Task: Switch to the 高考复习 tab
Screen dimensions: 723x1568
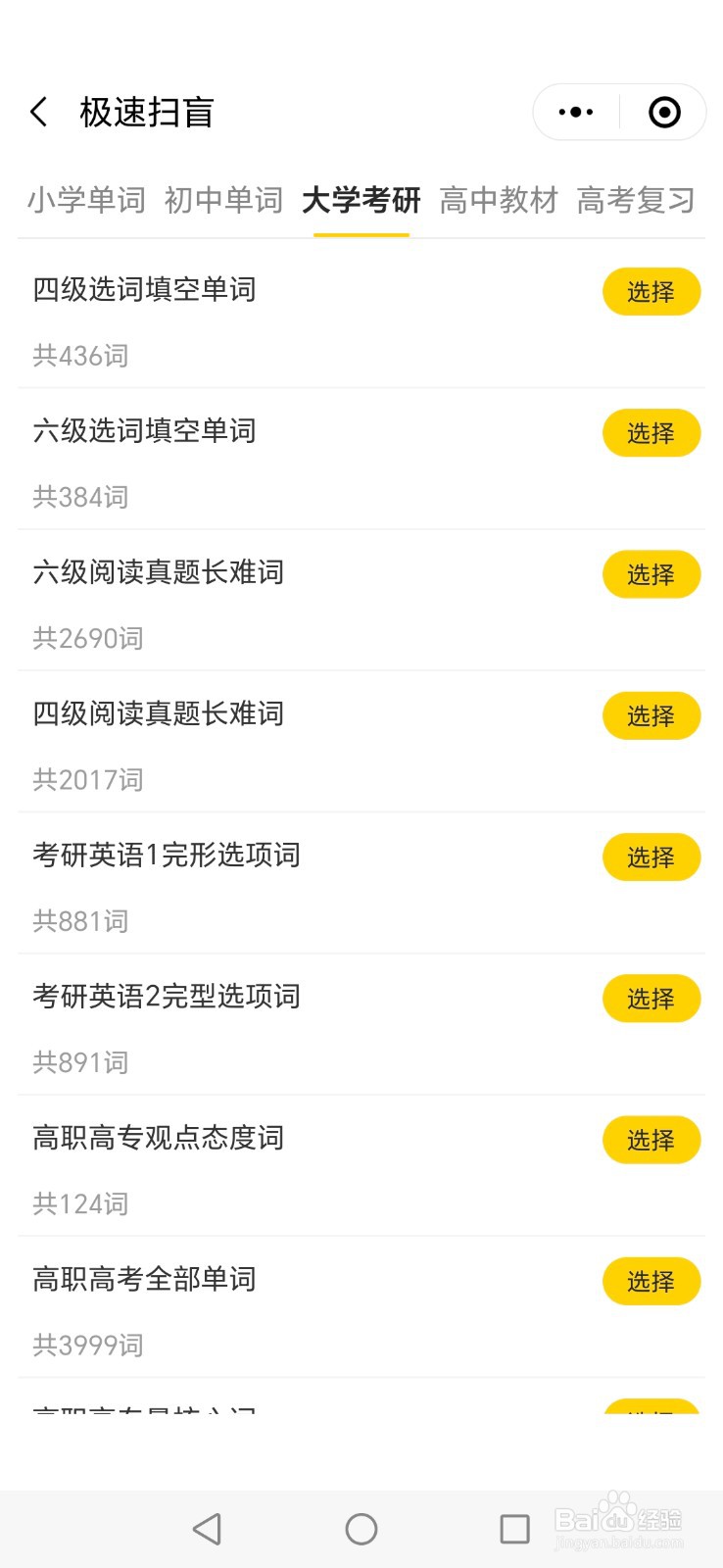Action: (636, 200)
